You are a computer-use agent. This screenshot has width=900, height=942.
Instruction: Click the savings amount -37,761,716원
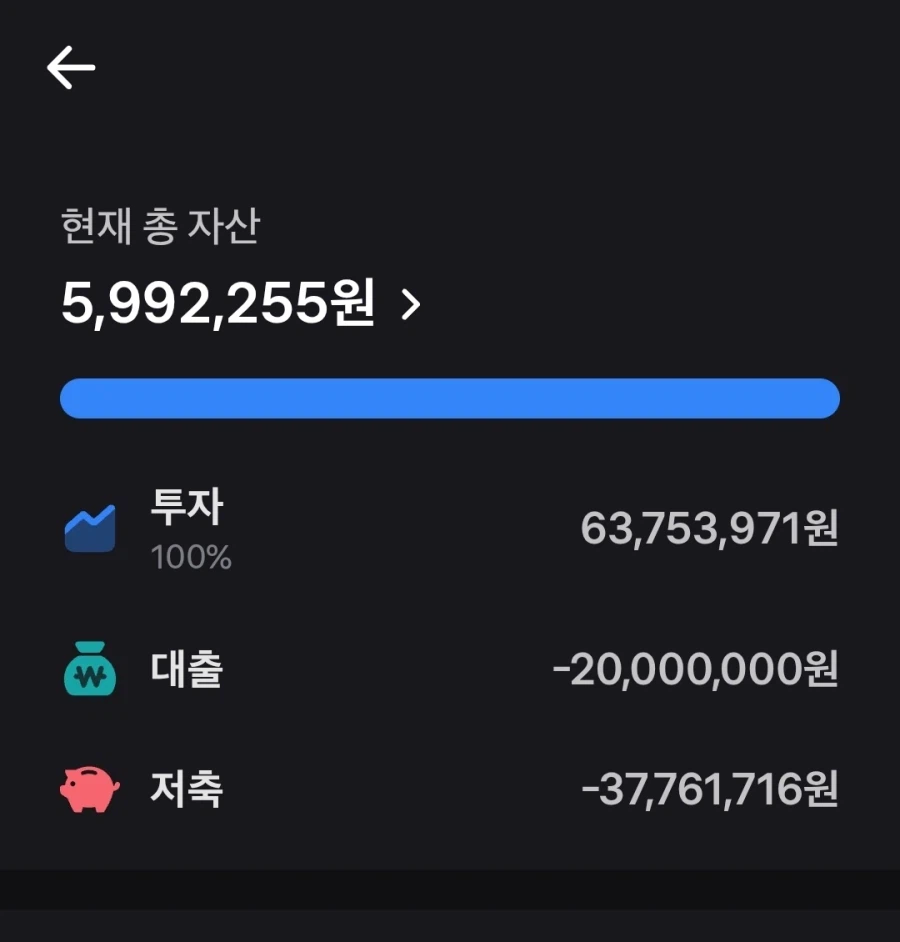pos(710,790)
